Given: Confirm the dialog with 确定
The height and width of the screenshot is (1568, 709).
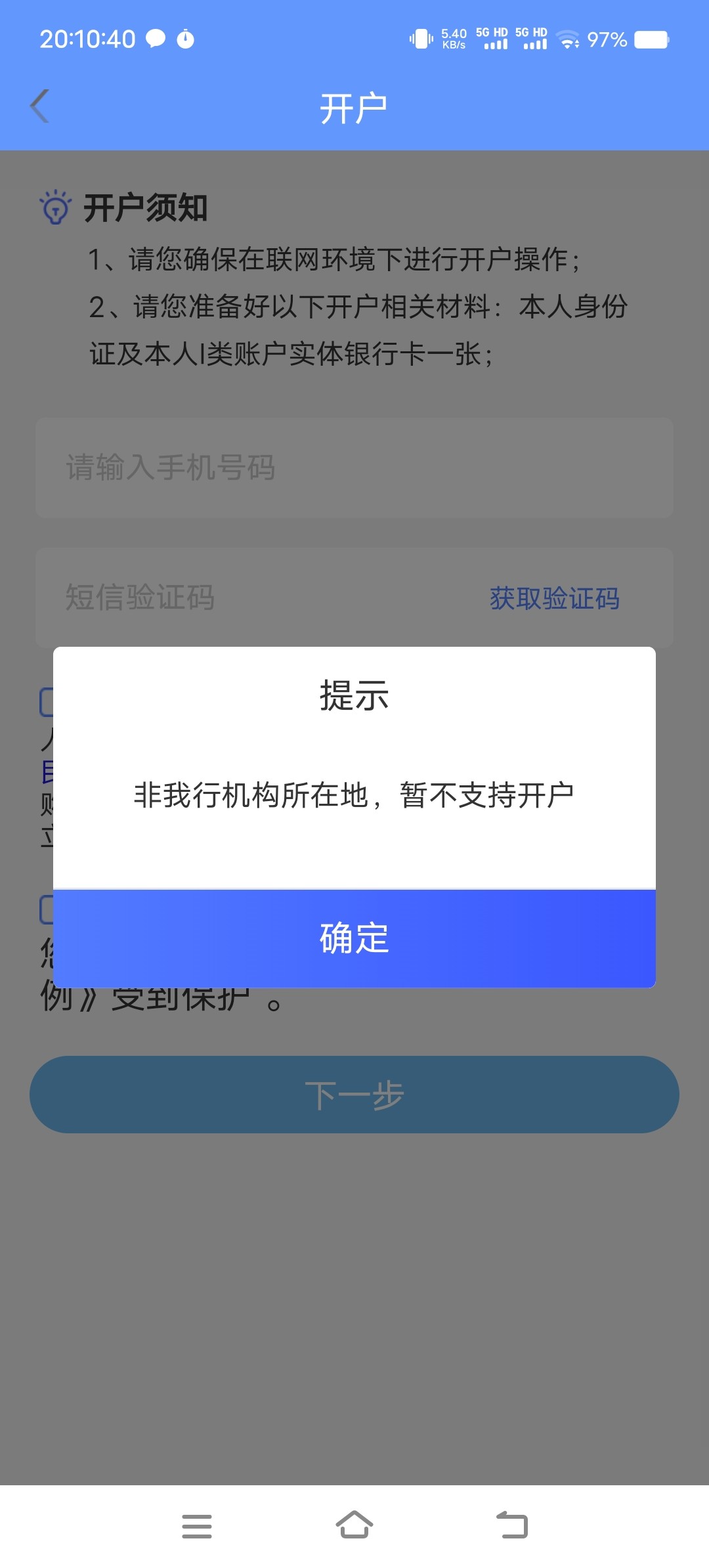Looking at the screenshot, I should tap(354, 938).
